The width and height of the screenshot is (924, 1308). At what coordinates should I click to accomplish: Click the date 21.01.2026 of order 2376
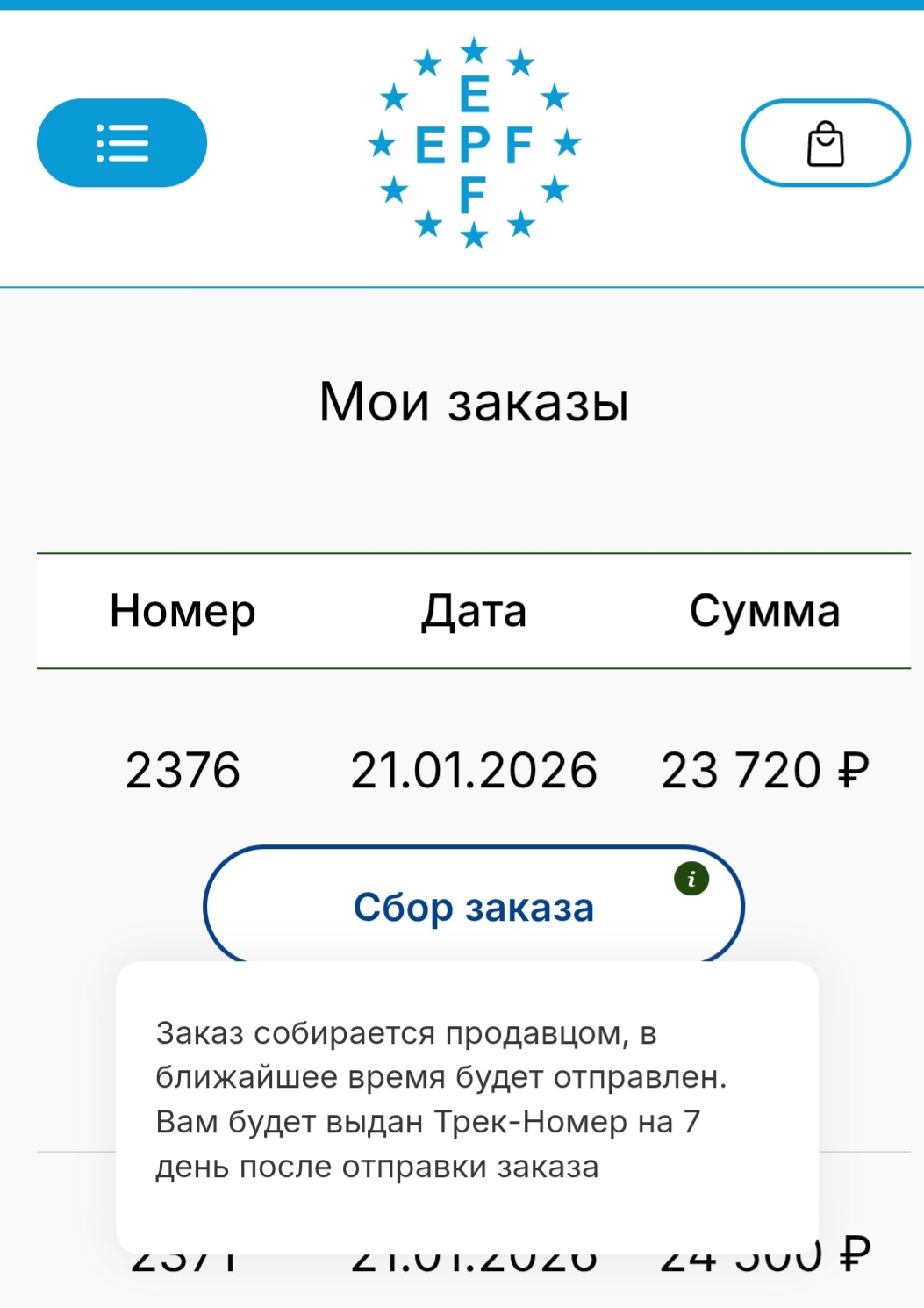click(x=474, y=771)
